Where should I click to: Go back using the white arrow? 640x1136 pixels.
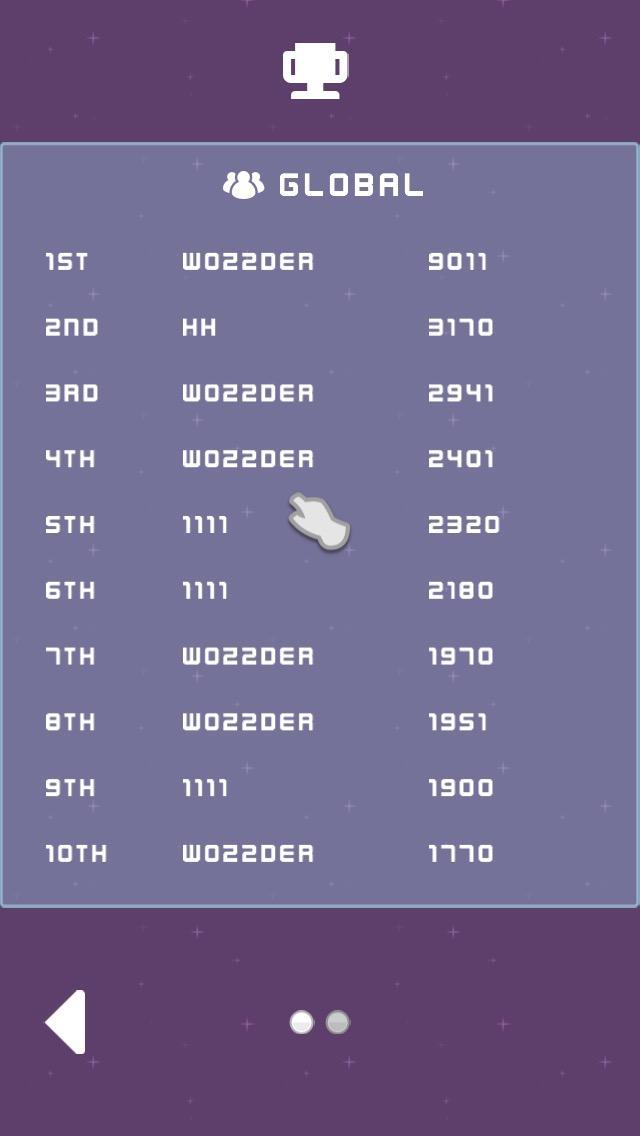(x=66, y=1021)
